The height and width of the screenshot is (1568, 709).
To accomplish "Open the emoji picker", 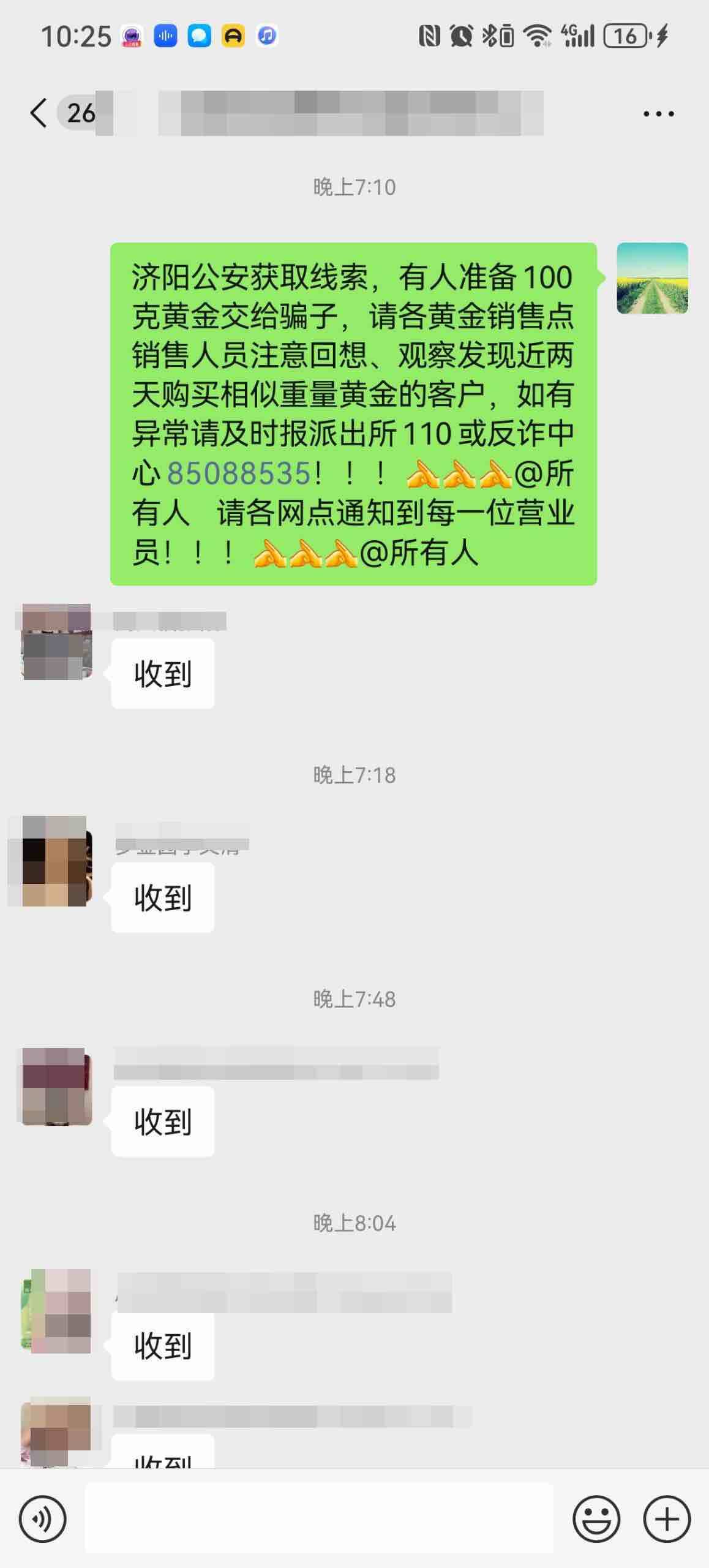I will (x=596, y=1519).
